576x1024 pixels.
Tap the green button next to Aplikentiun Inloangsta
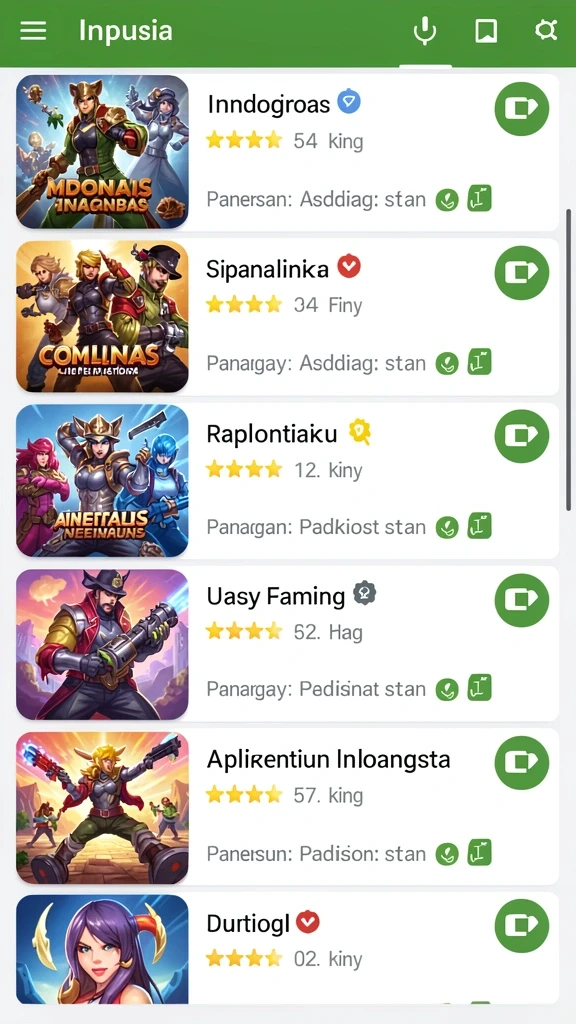click(522, 763)
